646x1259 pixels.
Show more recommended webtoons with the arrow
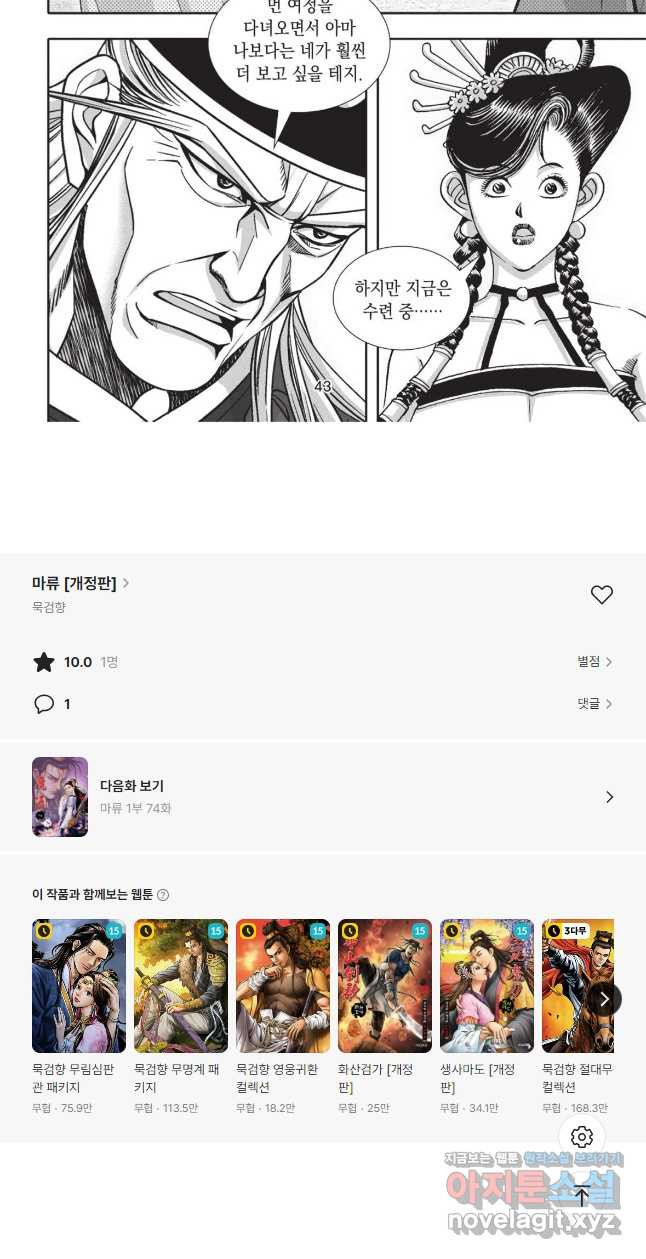tap(604, 999)
